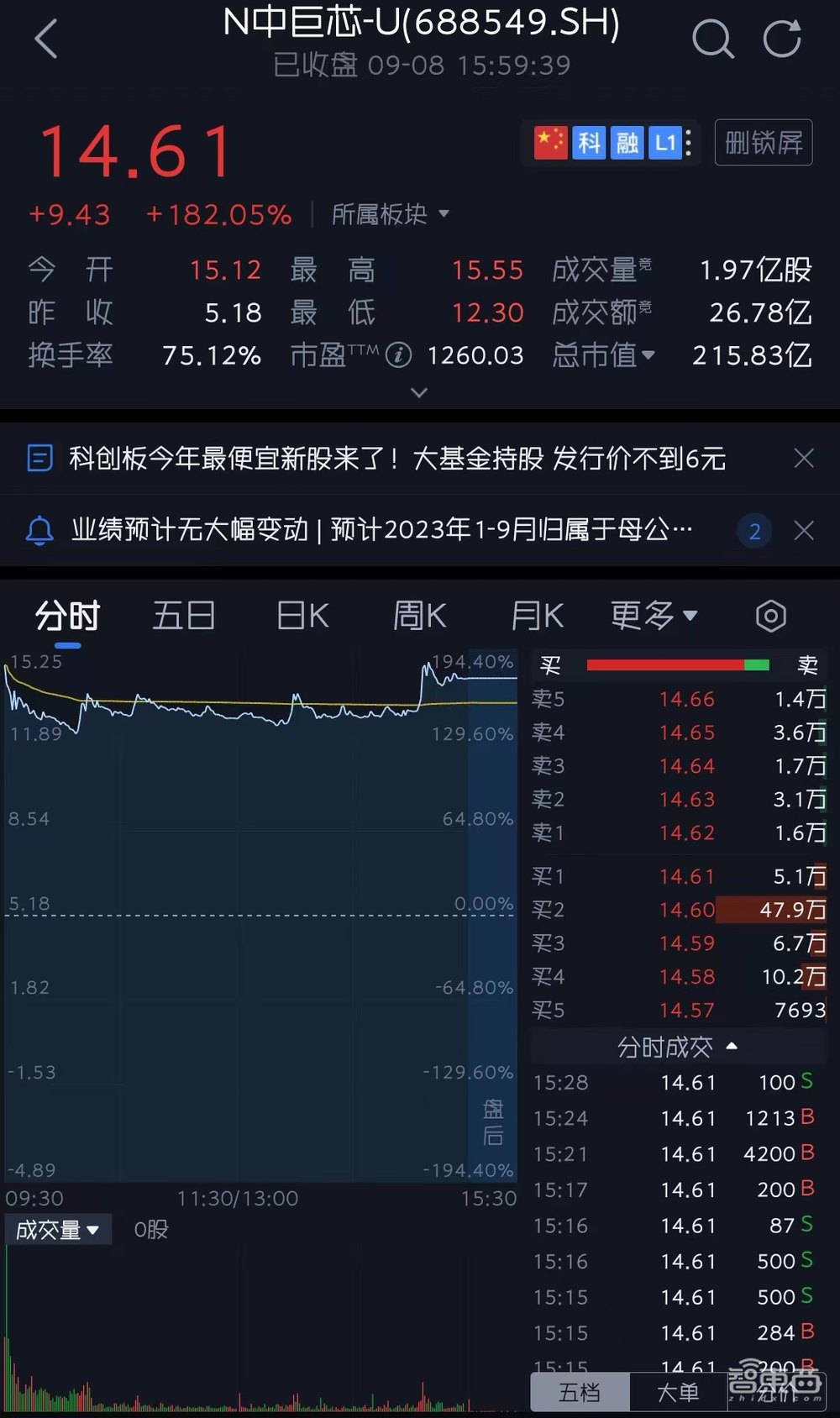Click the buy/sell pressure ratio bar
Viewport: 840px width, 1418px height.
click(x=677, y=664)
